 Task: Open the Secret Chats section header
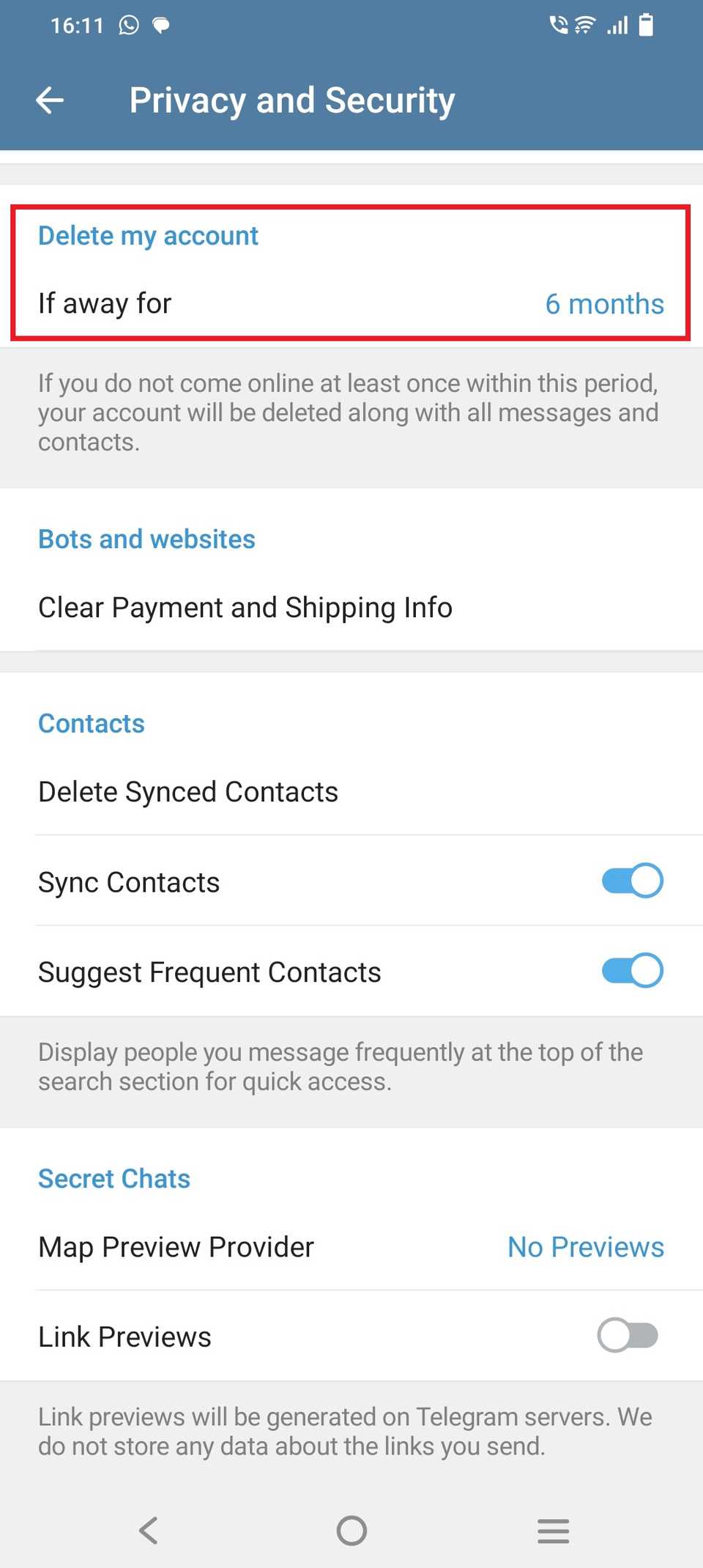(114, 1178)
